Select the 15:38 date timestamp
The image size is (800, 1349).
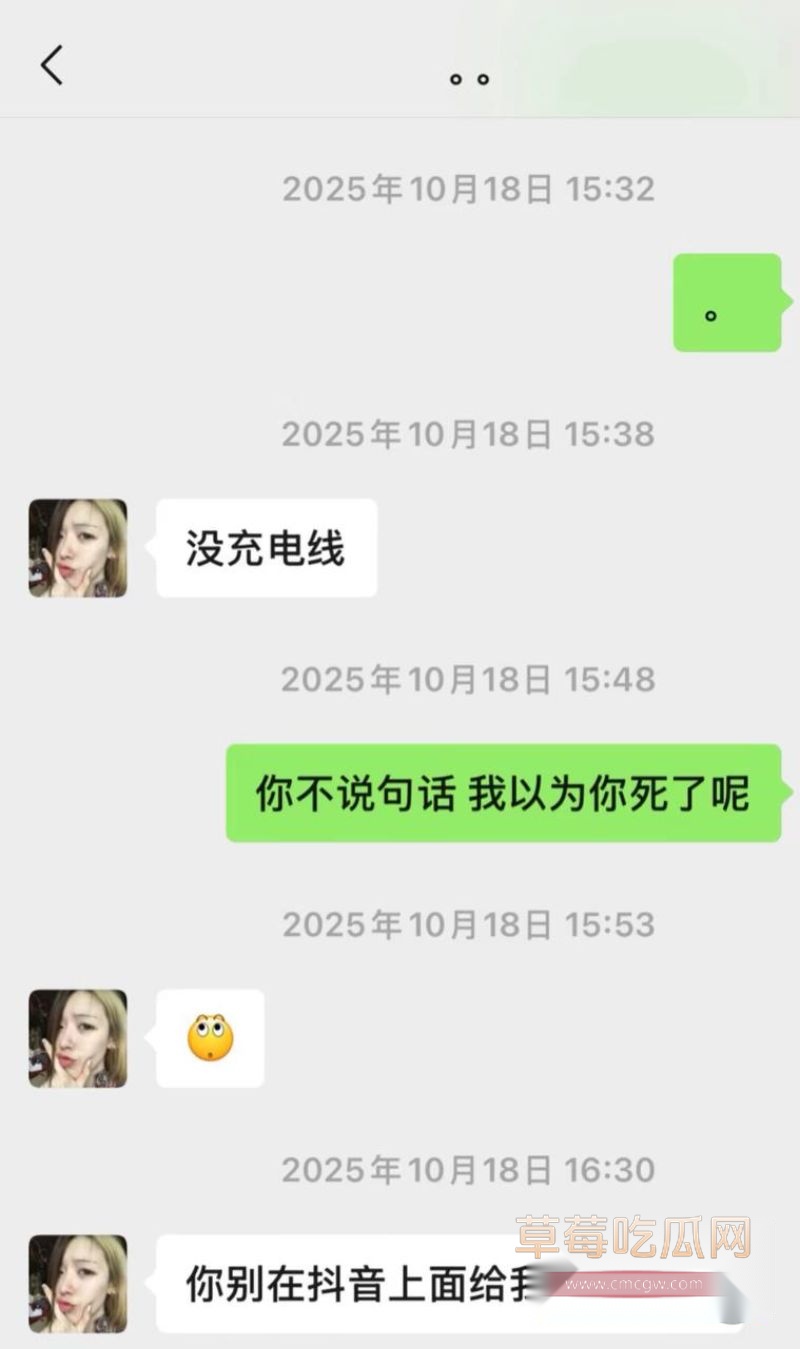pyautogui.click(x=470, y=434)
